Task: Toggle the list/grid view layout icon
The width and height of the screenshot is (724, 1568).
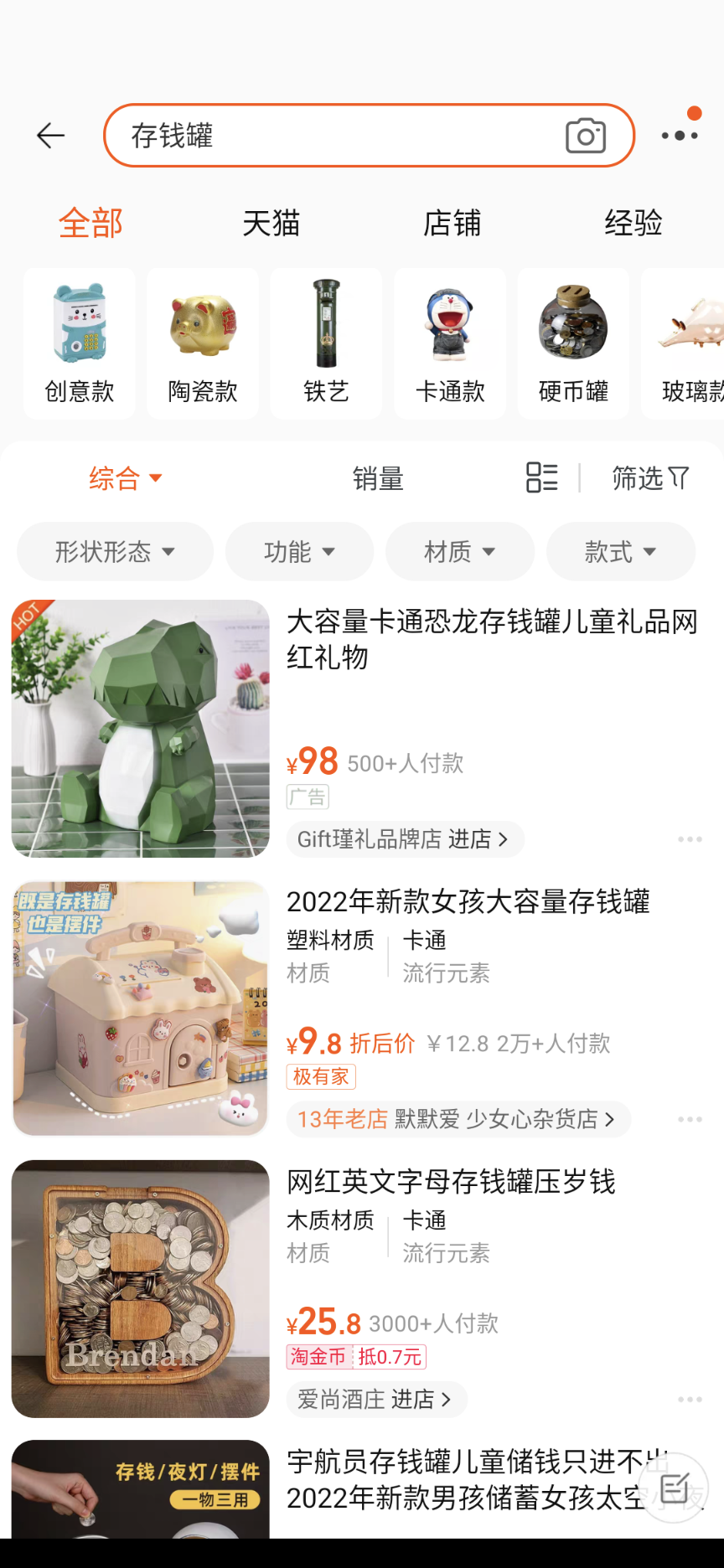Action: 541,477
